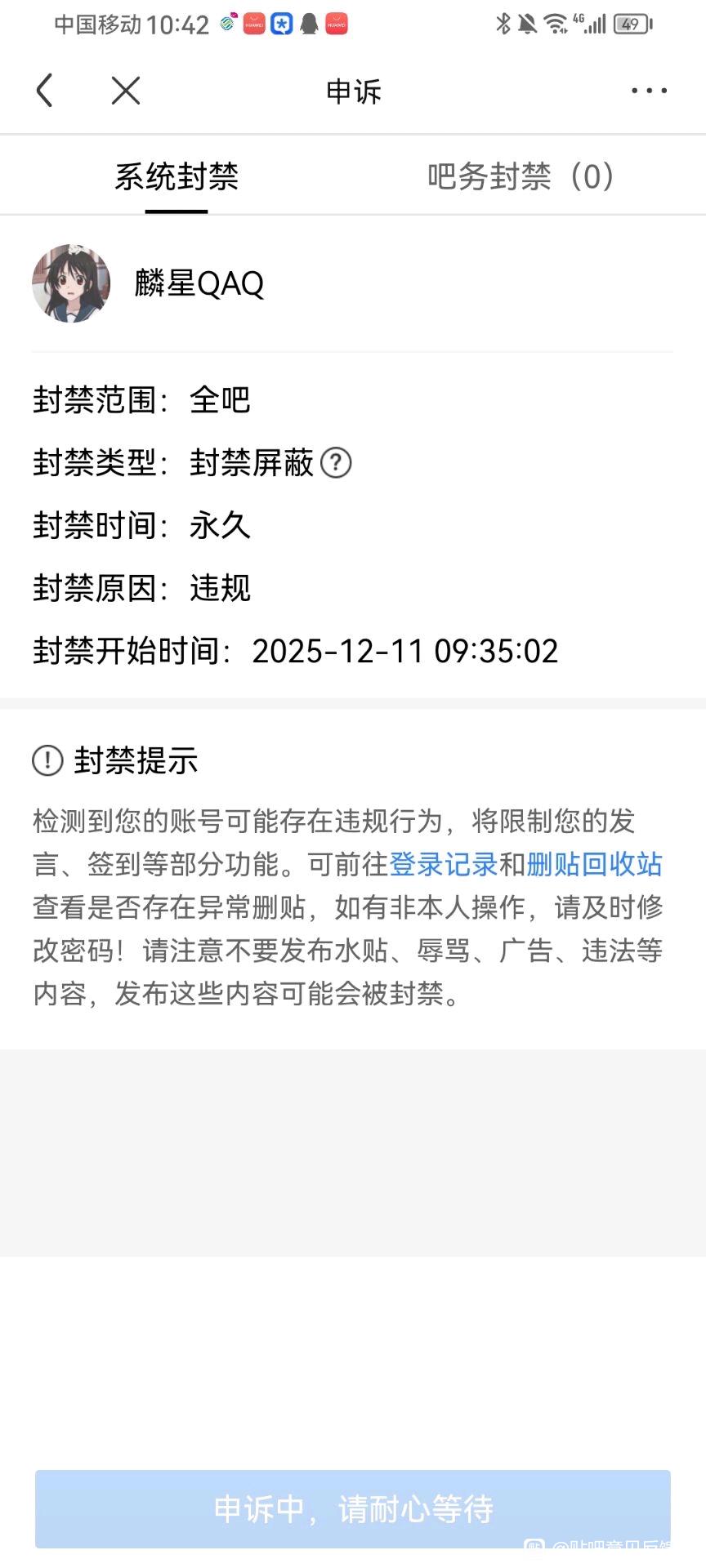Go back using the top-left arrow
This screenshot has height=1568, width=706.
[45, 91]
